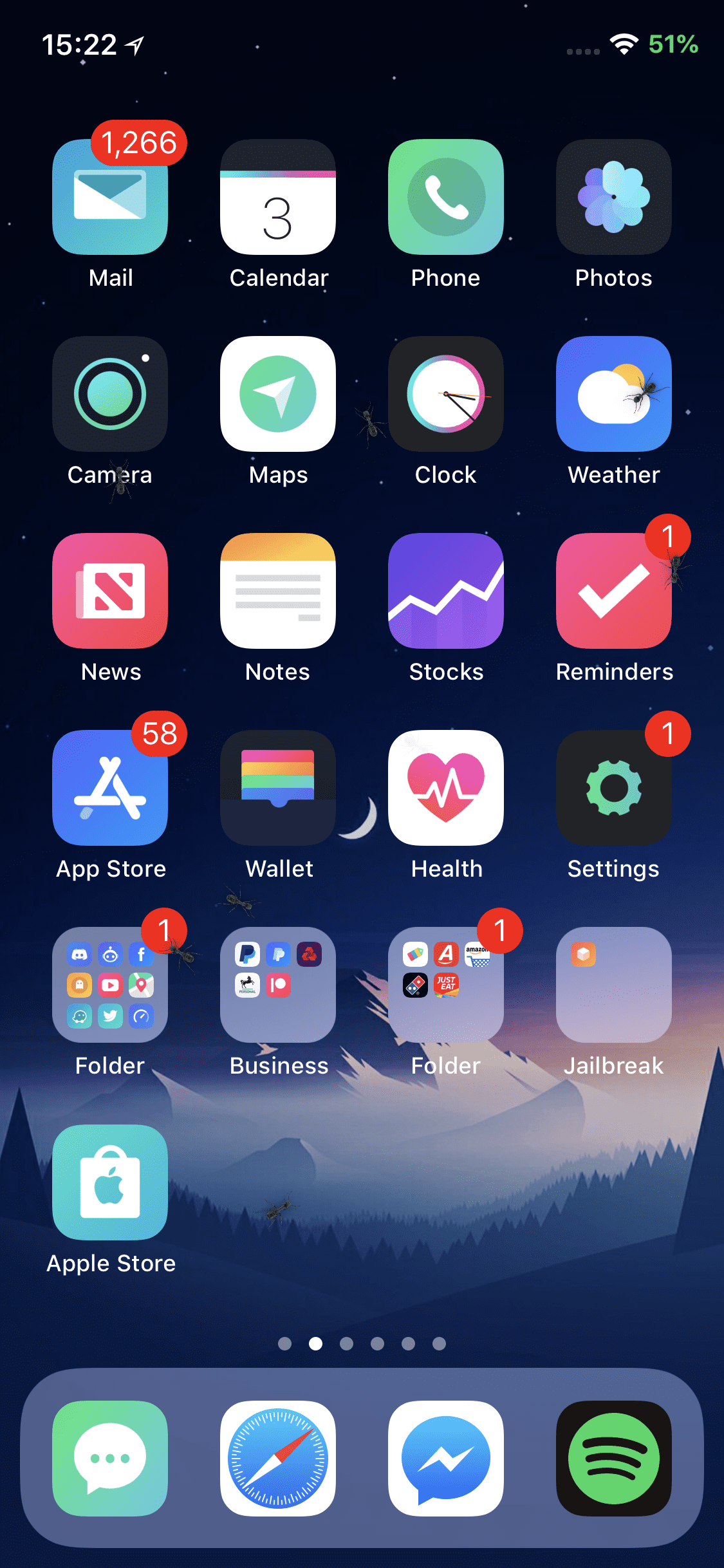Check the Weather app

click(614, 394)
